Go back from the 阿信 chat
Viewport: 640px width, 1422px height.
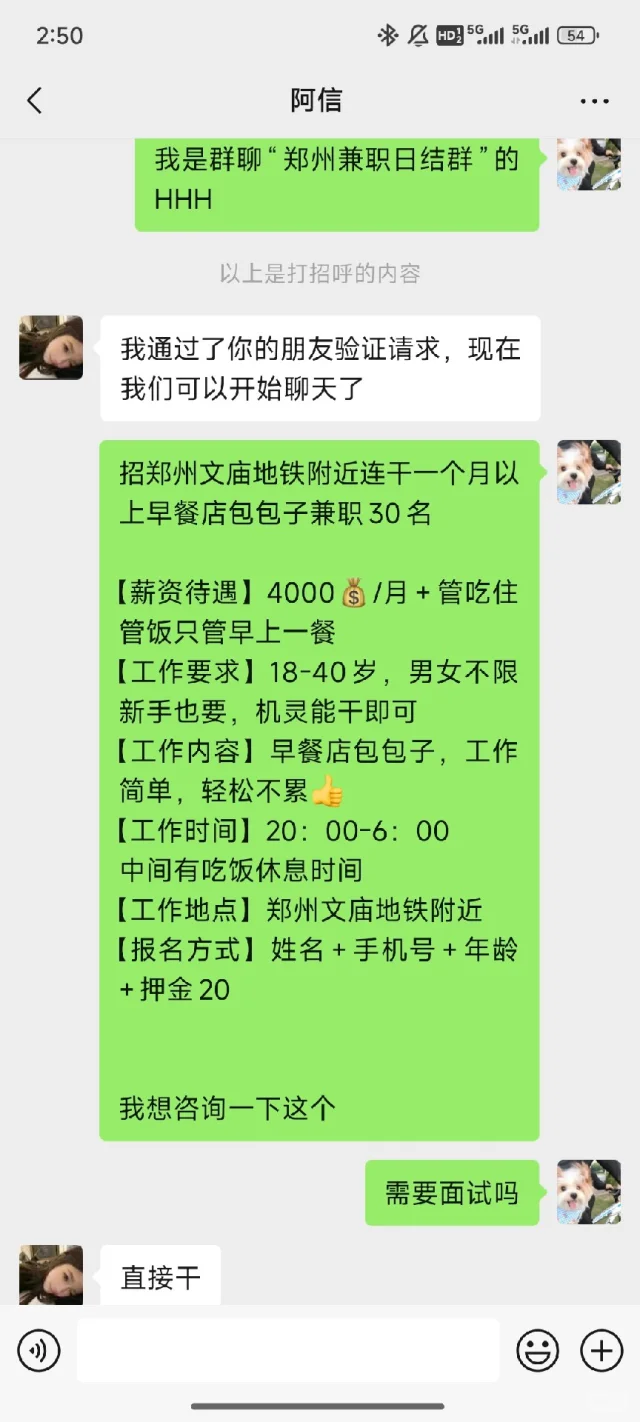coord(35,100)
